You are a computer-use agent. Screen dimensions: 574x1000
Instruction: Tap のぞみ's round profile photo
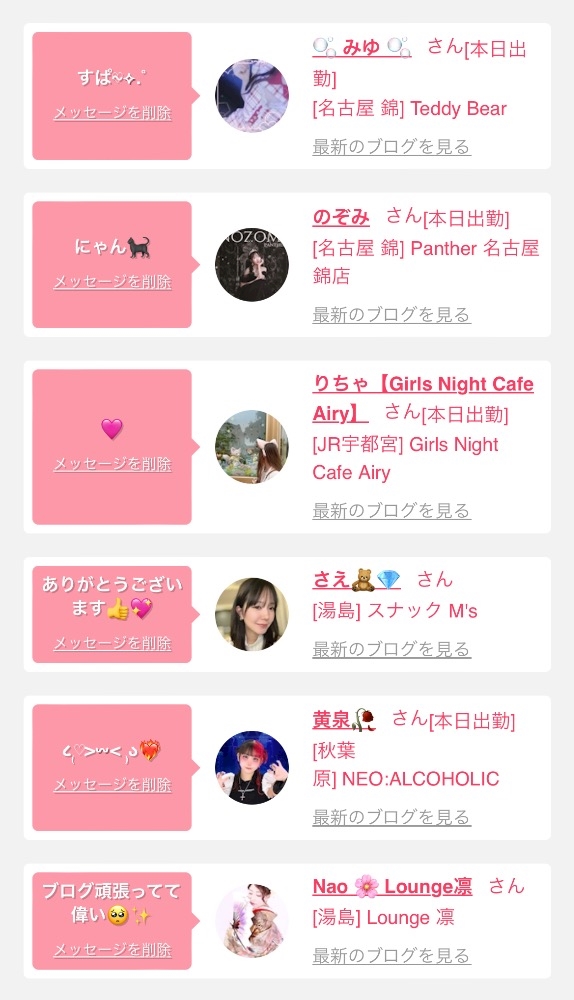(252, 265)
